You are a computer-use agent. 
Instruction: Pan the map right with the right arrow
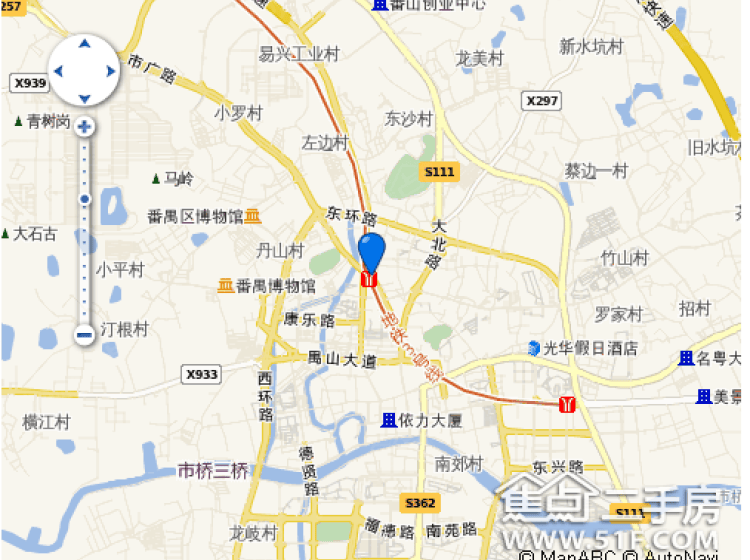(111, 71)
